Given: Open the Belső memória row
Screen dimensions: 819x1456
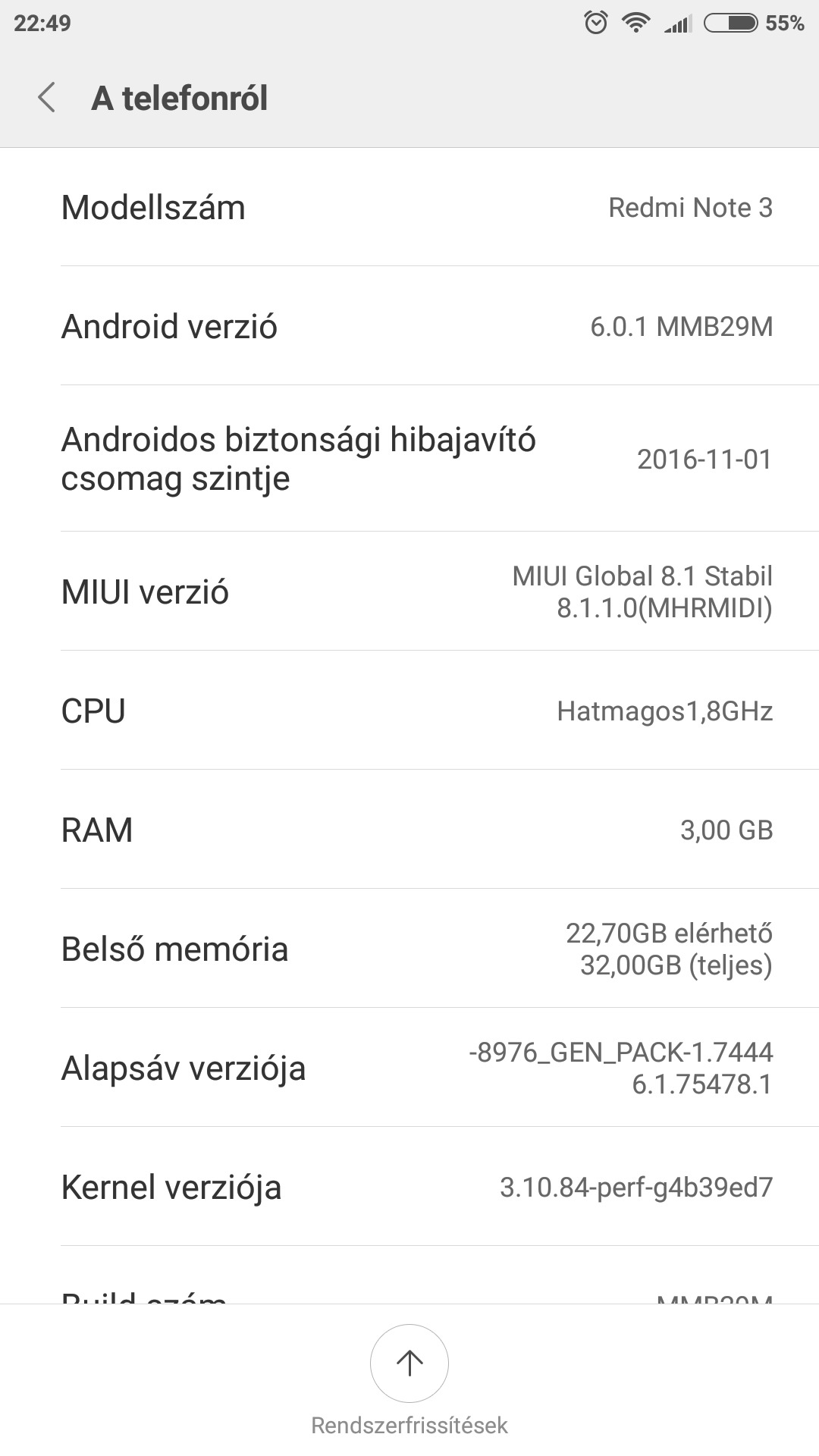Looking at the screenshot, I should coord(409,949).
